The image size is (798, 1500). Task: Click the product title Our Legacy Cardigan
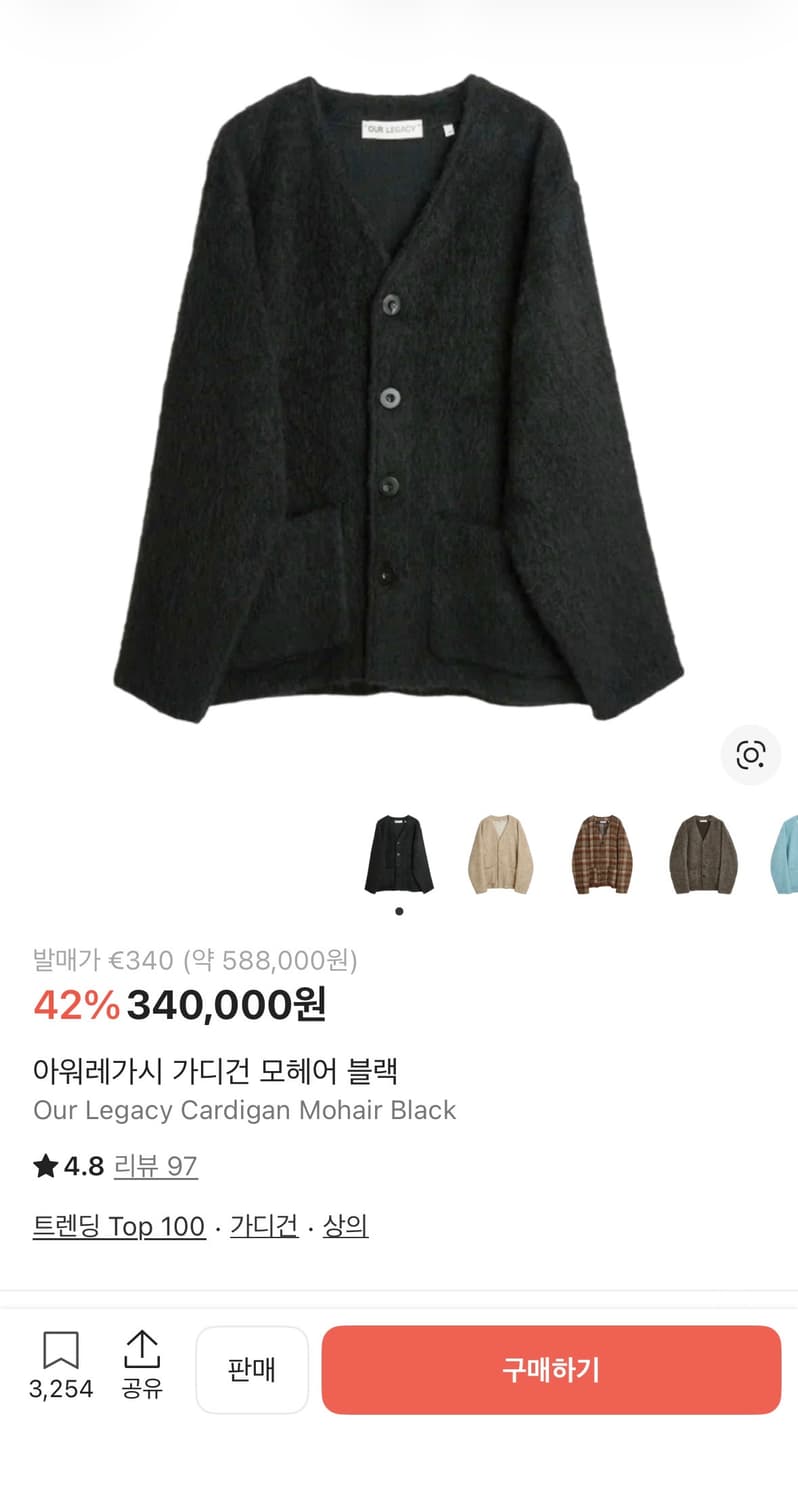(x=245, y=1110)
